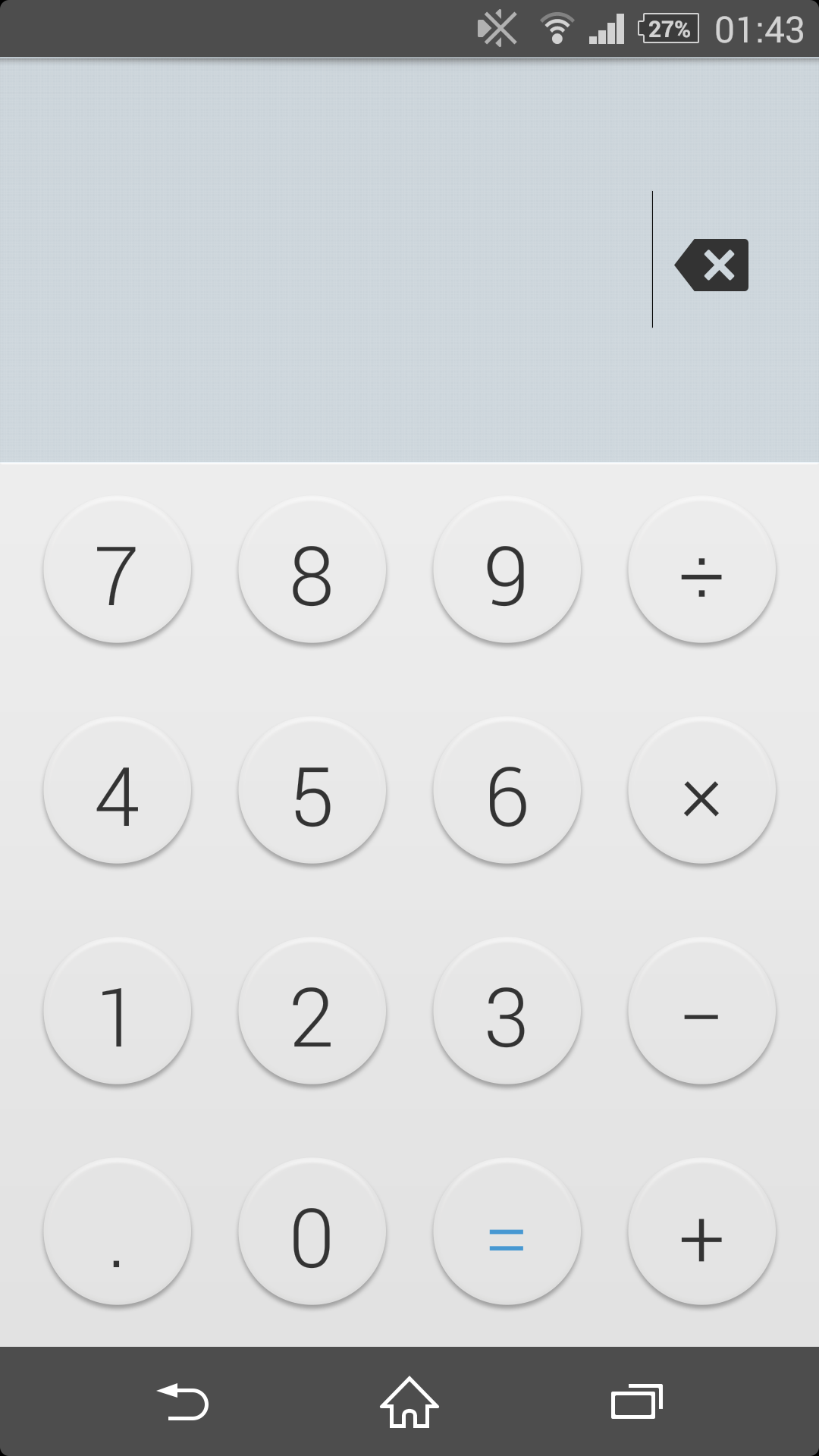Select the divide operator
Viewport: 819px width, 1456px height.
tap(701, 570)
